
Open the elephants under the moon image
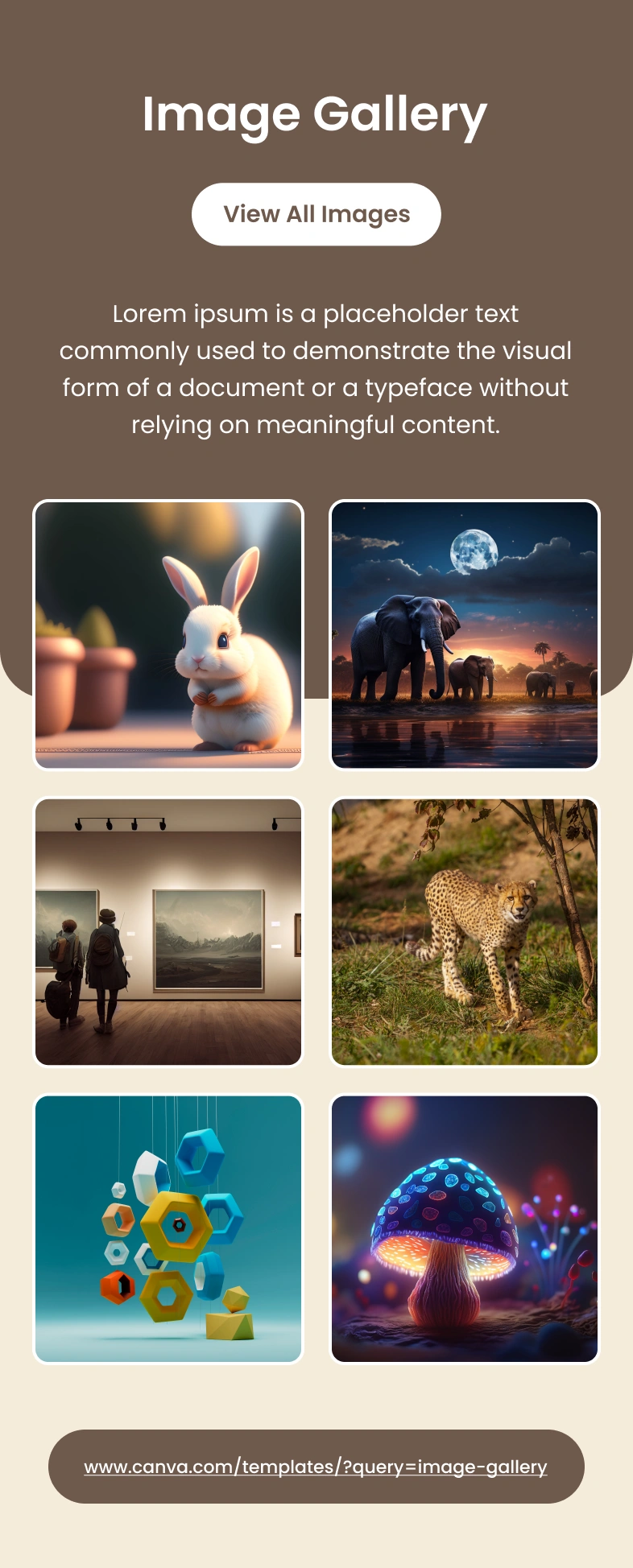tap(465, 635)
